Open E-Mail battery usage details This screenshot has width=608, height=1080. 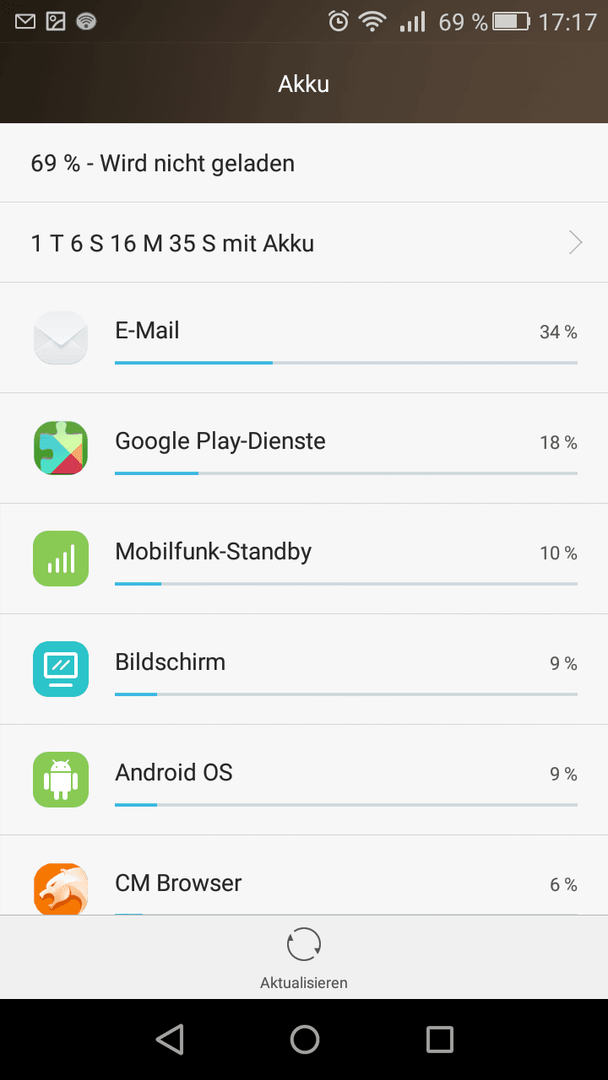(304, 338)
